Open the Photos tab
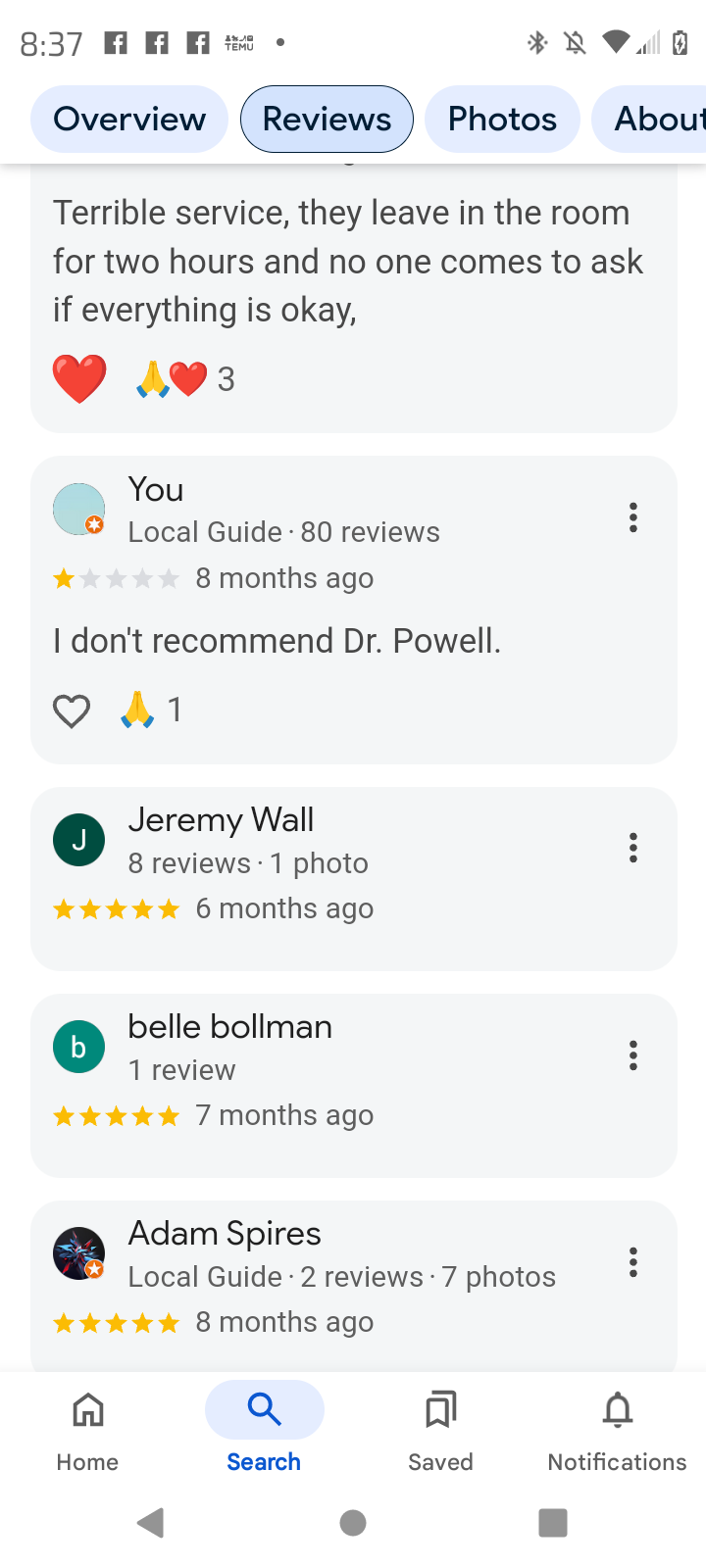This screenshot has width=706, height=1568. coord(502,120)
